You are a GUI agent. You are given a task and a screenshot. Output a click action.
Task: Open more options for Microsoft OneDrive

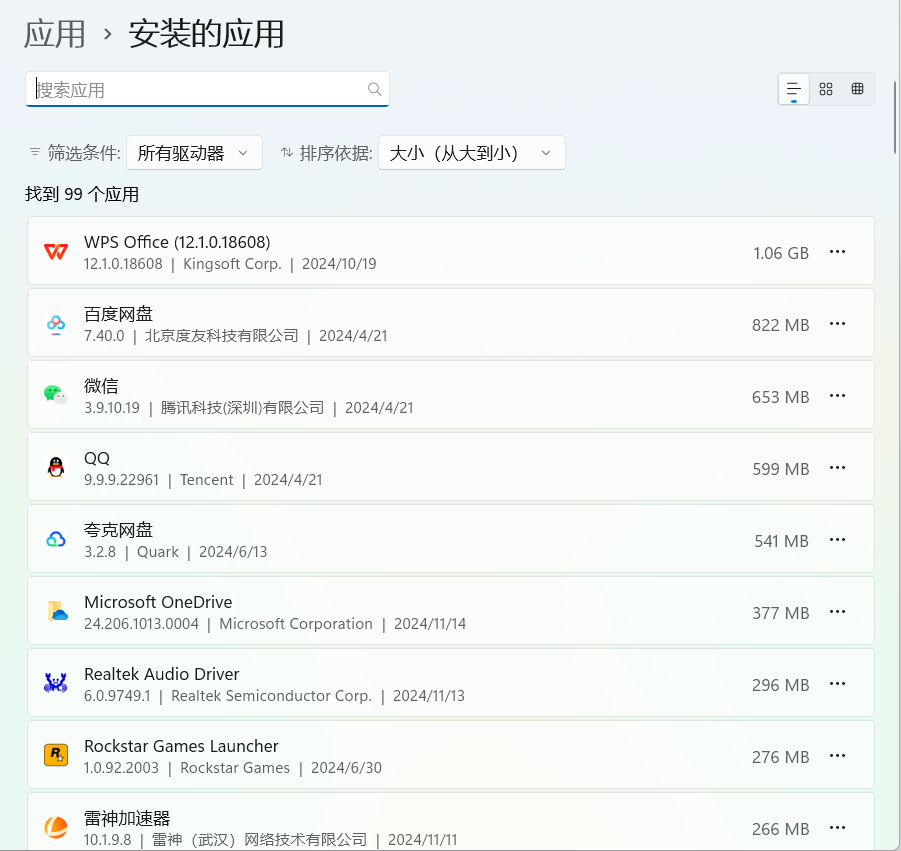coord(838,612)
